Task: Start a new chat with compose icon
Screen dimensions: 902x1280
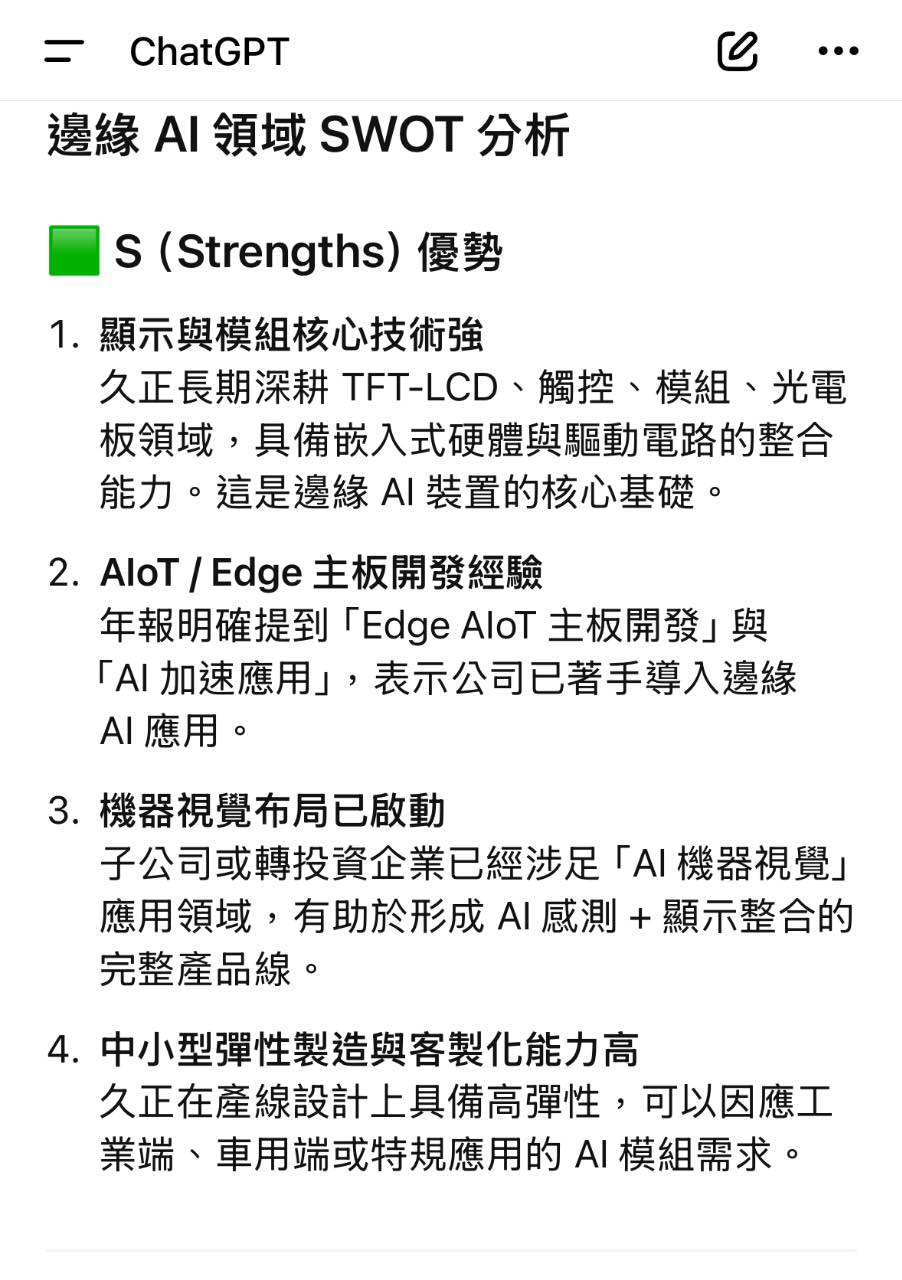Action: pyautogui.click(x=738, y=51)
